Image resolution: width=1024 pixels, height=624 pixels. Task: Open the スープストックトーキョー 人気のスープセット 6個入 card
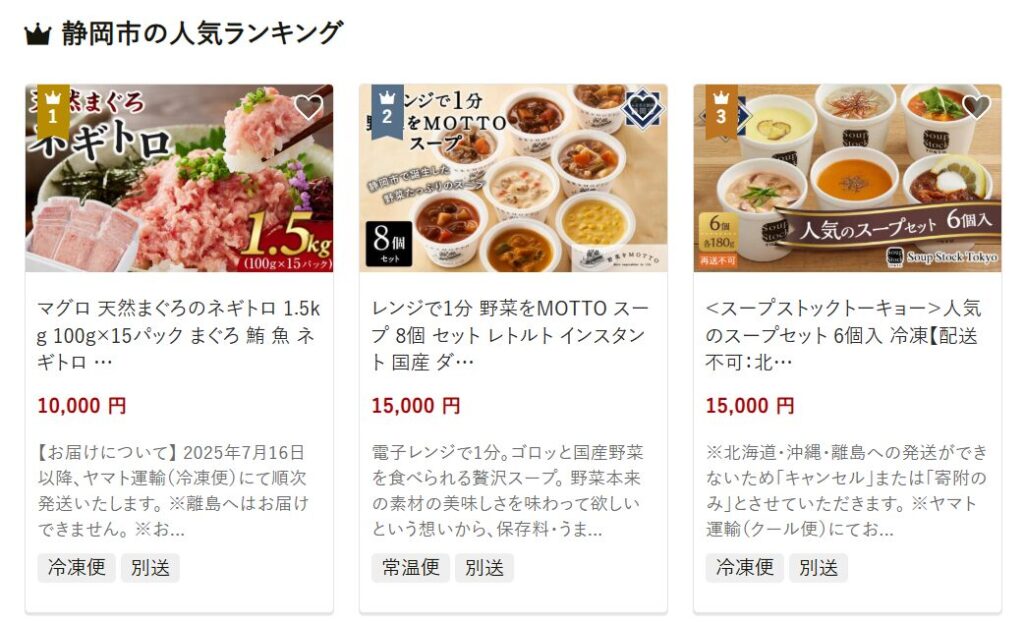846,335
